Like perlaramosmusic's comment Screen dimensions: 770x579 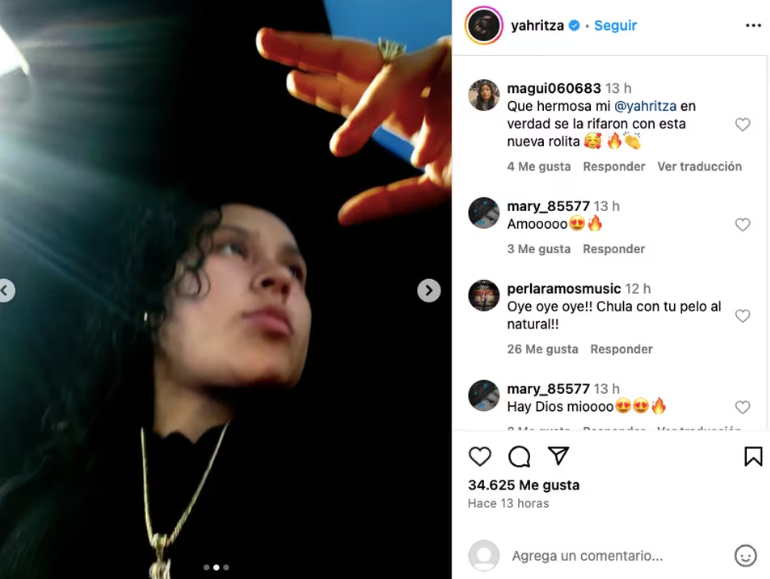click(x=742, y=316)
